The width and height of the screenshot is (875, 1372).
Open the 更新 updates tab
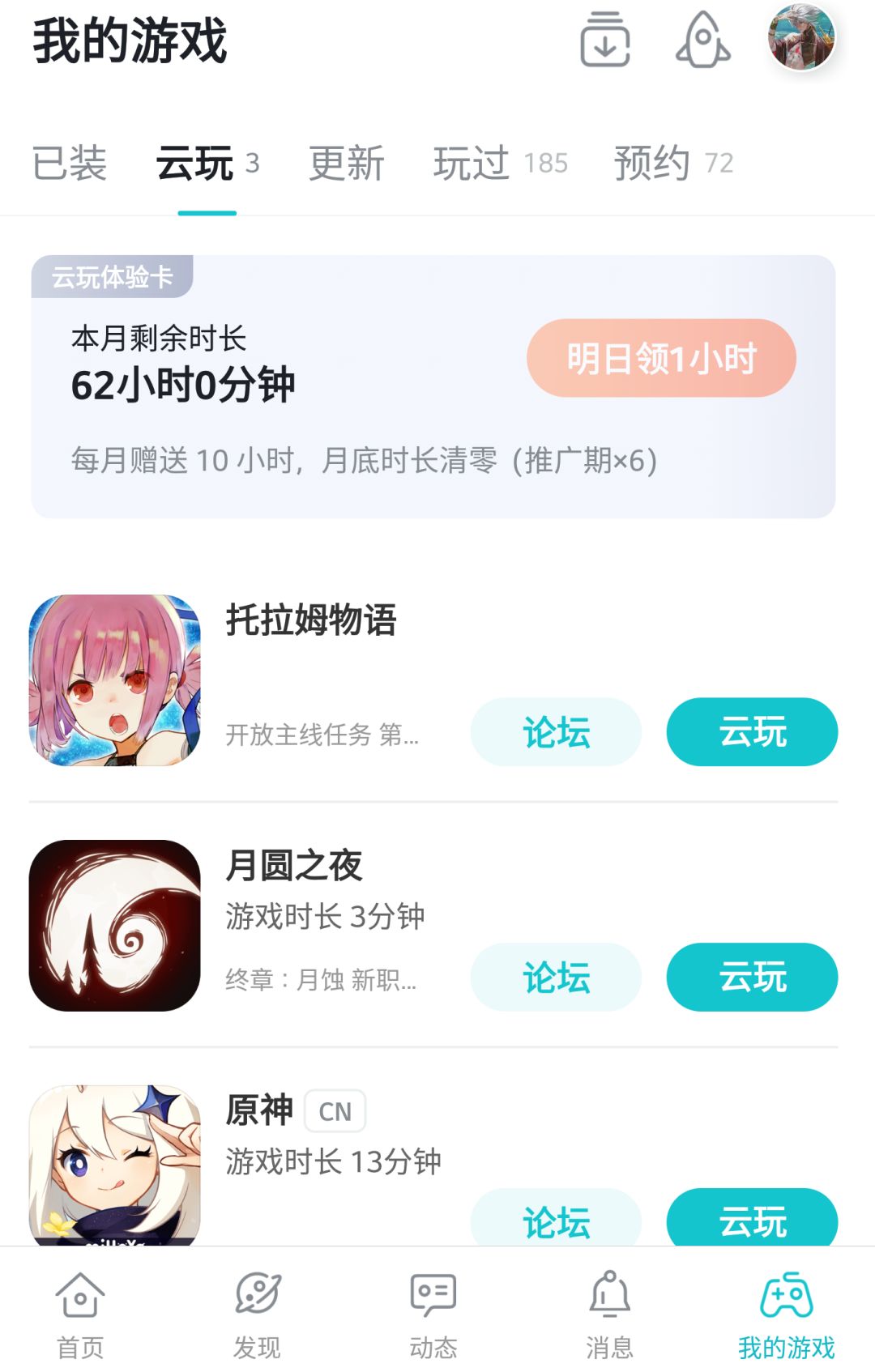345,162
